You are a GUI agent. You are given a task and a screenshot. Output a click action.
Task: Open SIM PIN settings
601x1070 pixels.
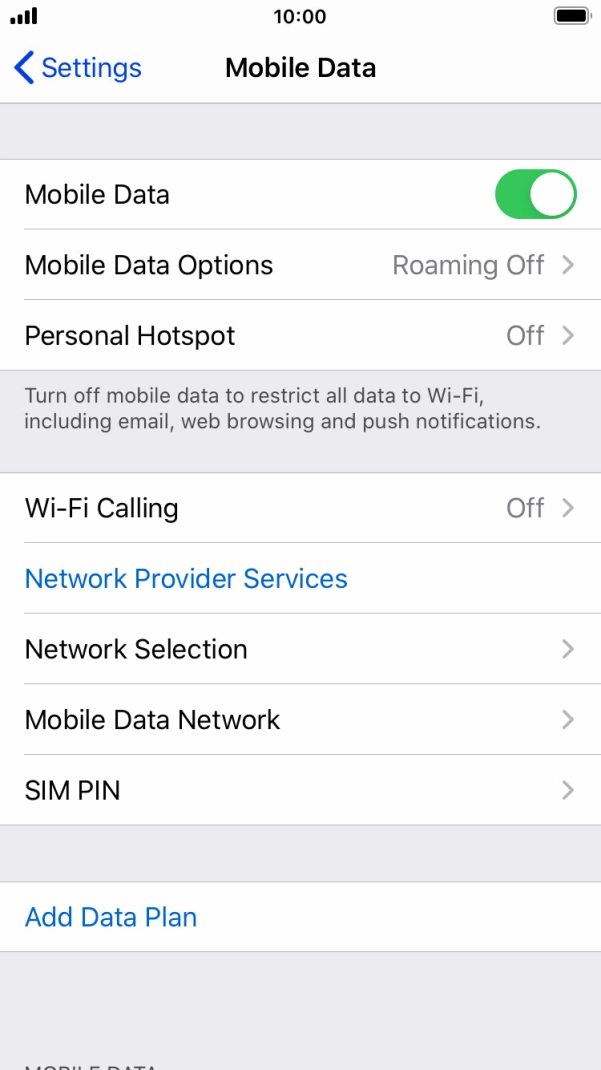(x=300, y=790)
